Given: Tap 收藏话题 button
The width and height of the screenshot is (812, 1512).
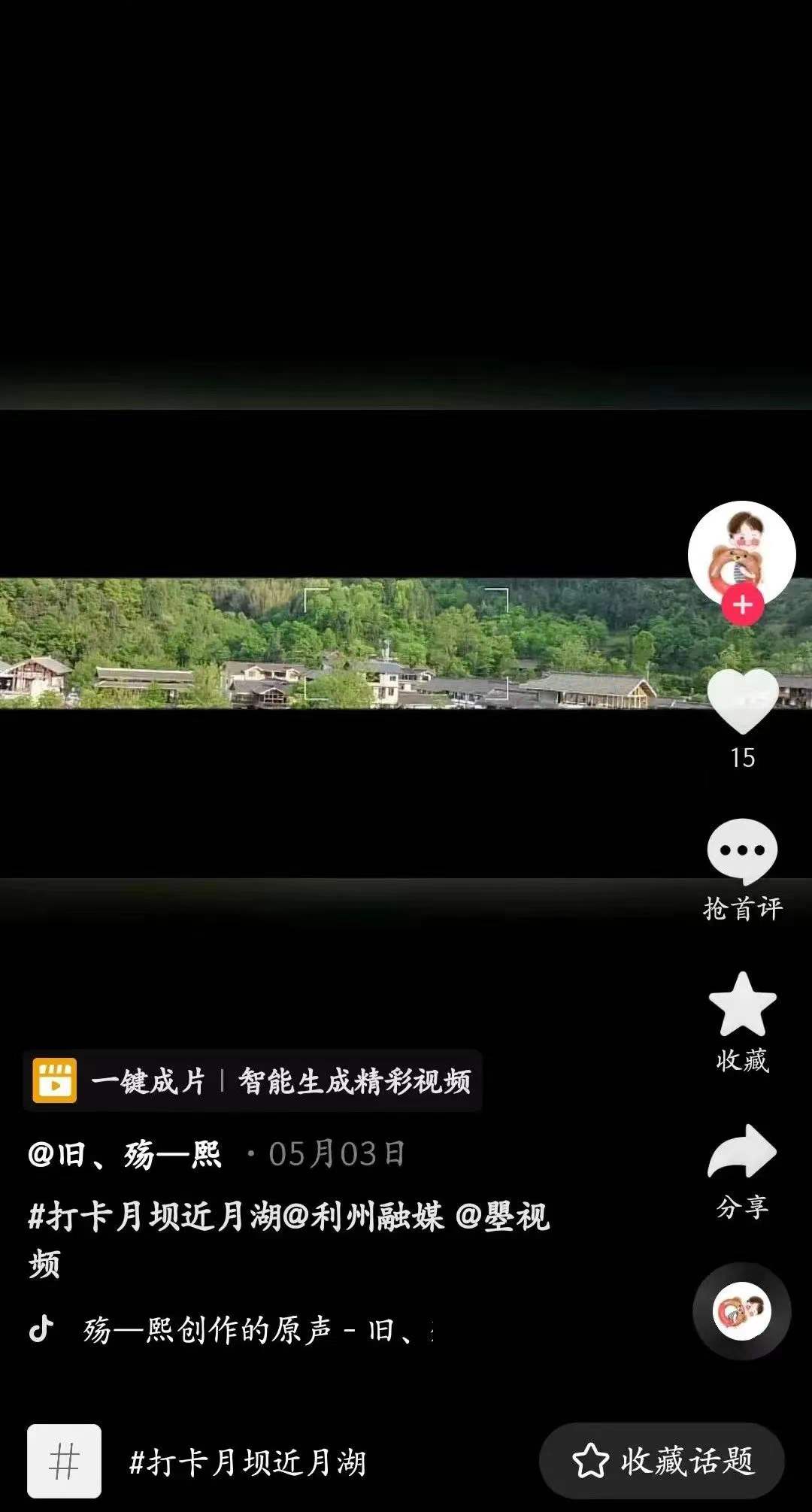Looking at the screenshot, I should 662,1461.
